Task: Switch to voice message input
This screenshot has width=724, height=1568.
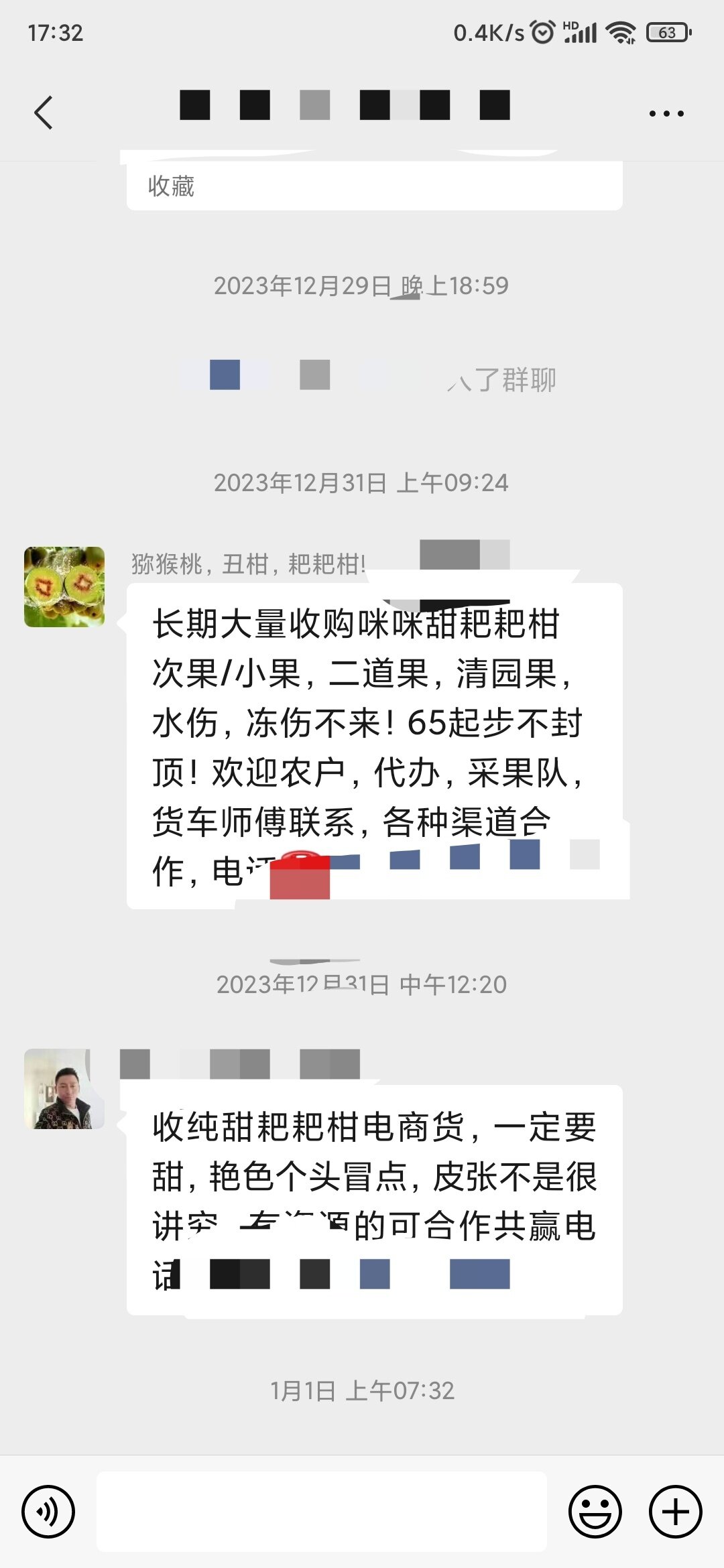Action: (48, 1511)
